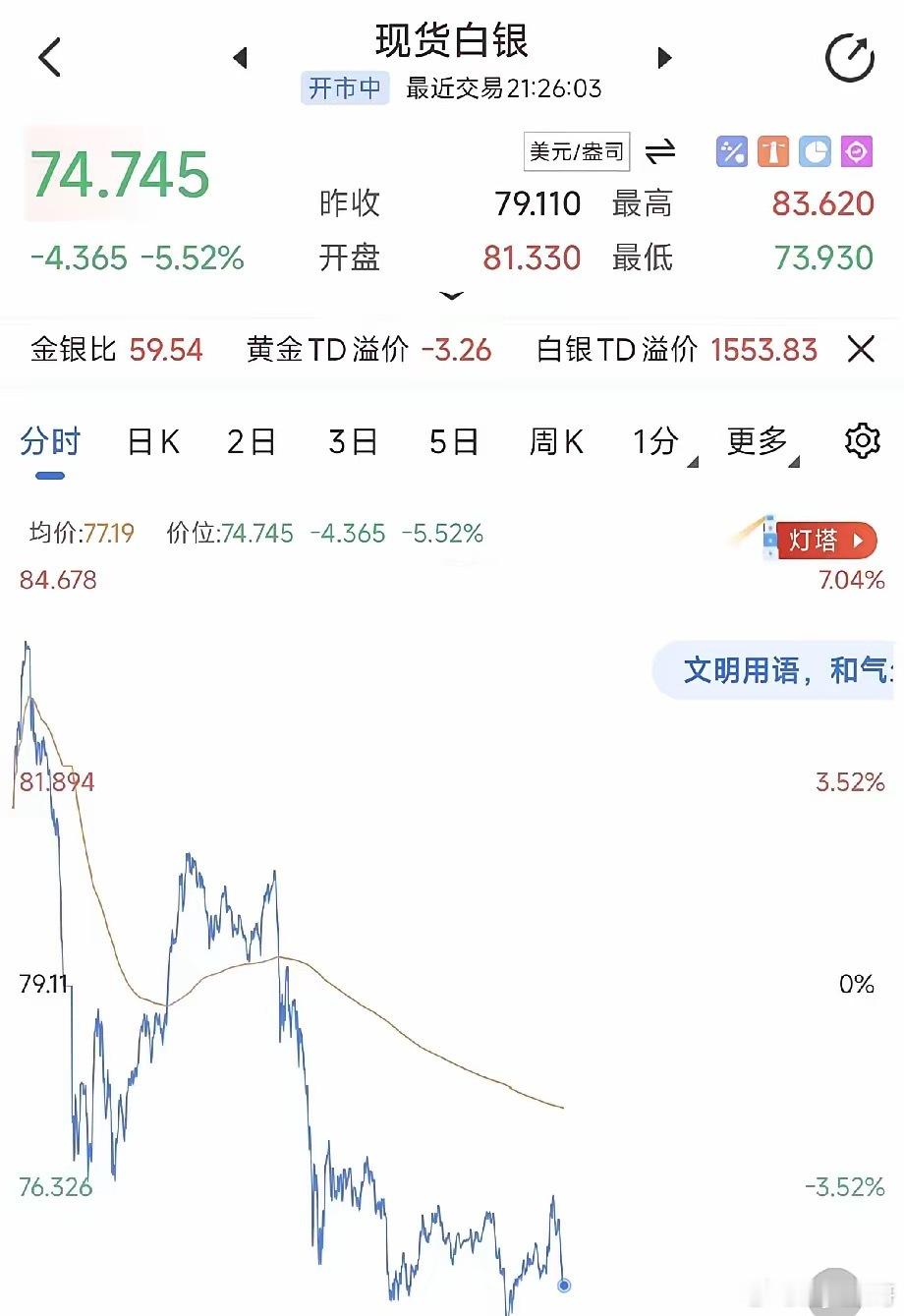Image resolution: width=904 pixels, height=1316 pixels.
Task: Change the 美元/盎司 price unit
Action: pyautogui.click(x=577, y=151)
